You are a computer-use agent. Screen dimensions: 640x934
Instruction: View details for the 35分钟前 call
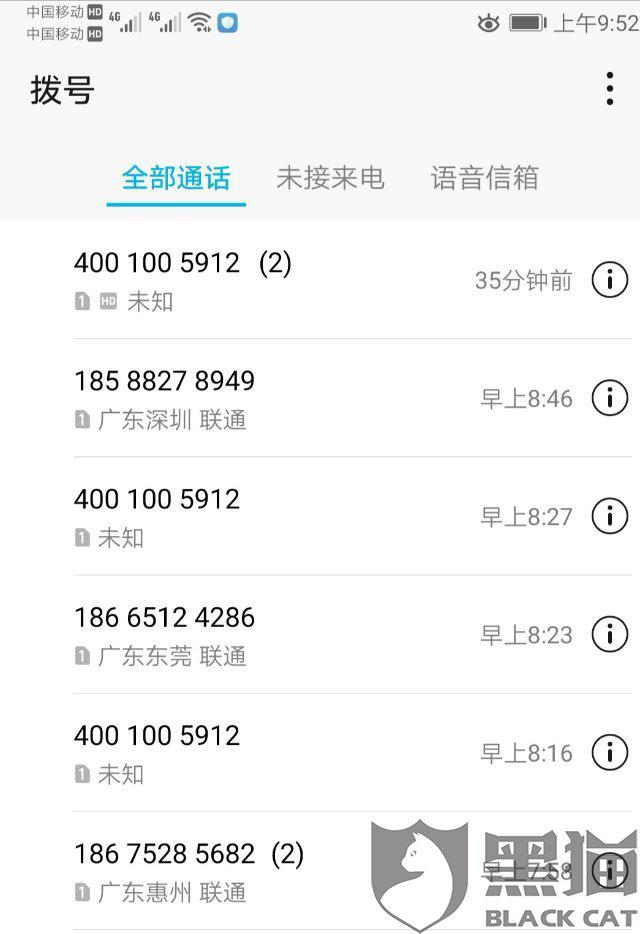pyautogui.click(x=609, y=281)
